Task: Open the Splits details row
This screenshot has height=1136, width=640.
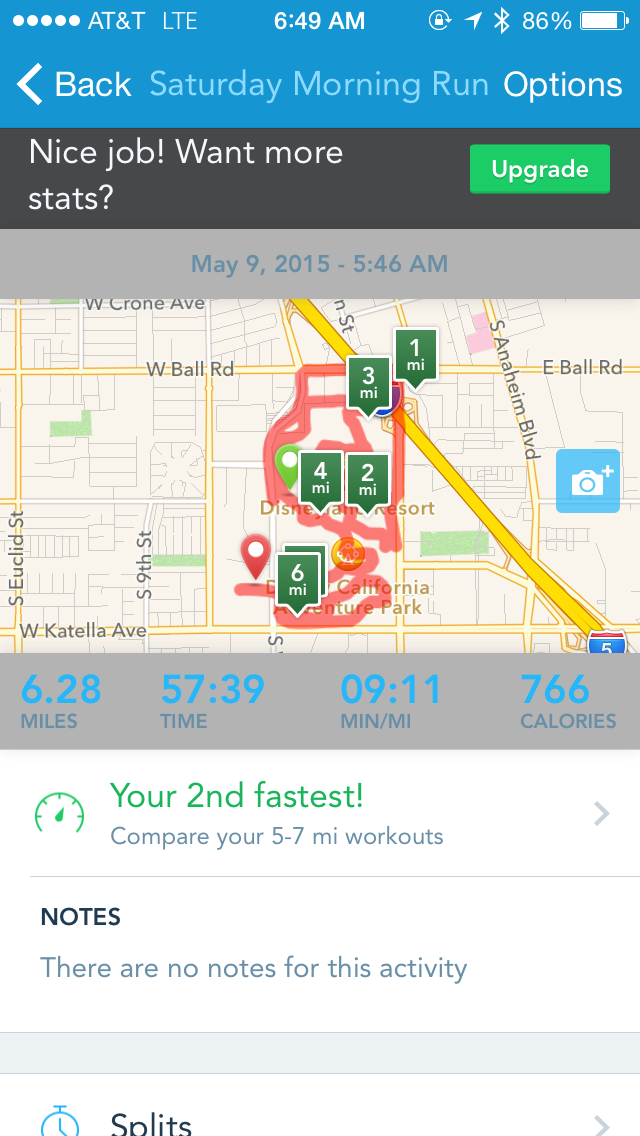Action: (x=320, y=1120)
